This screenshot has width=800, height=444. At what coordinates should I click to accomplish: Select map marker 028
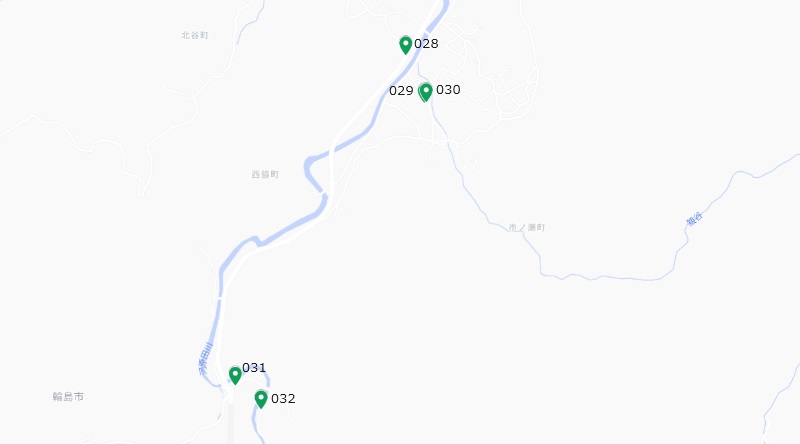[405, 44]
